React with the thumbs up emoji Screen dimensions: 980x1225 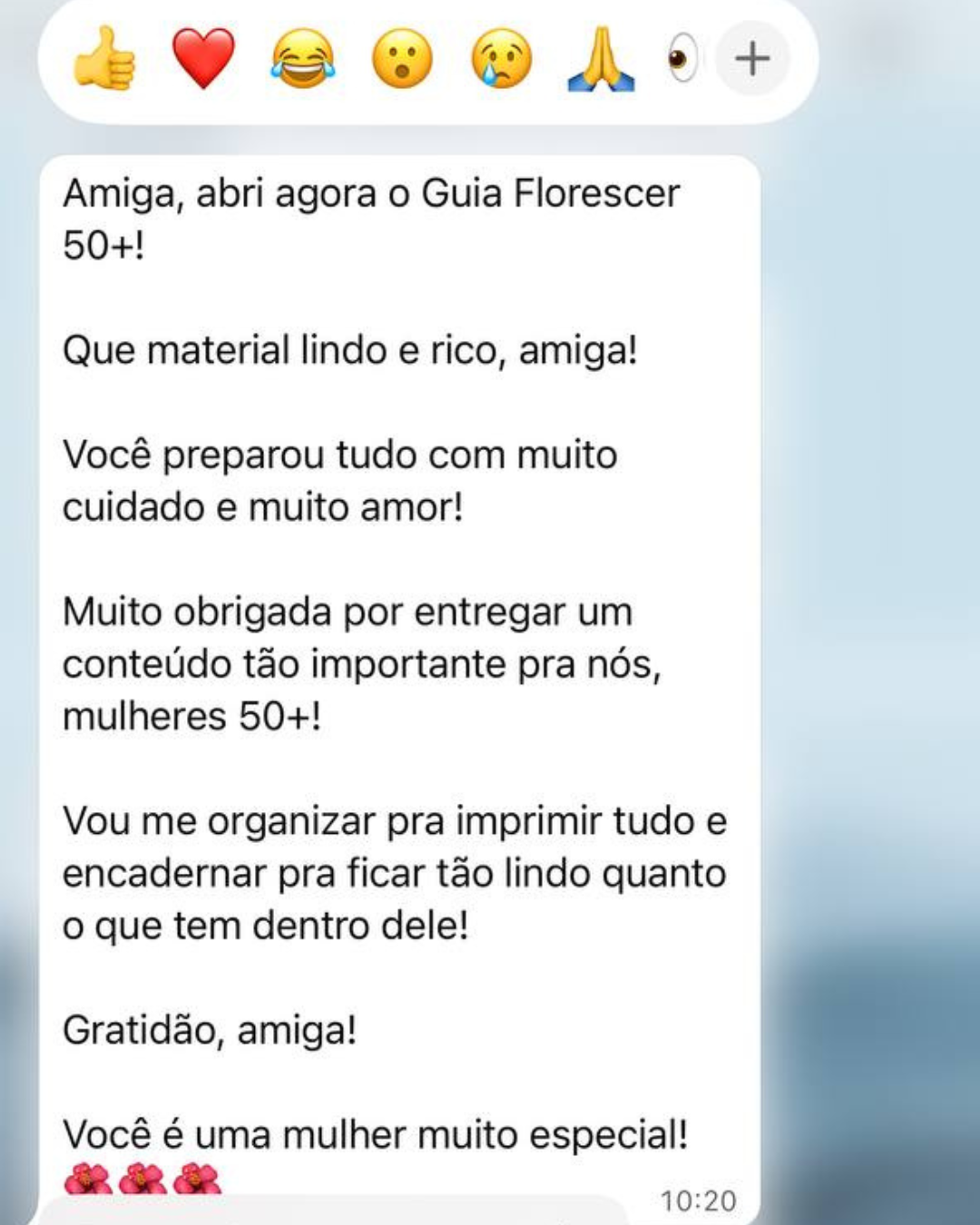point(104,59)
